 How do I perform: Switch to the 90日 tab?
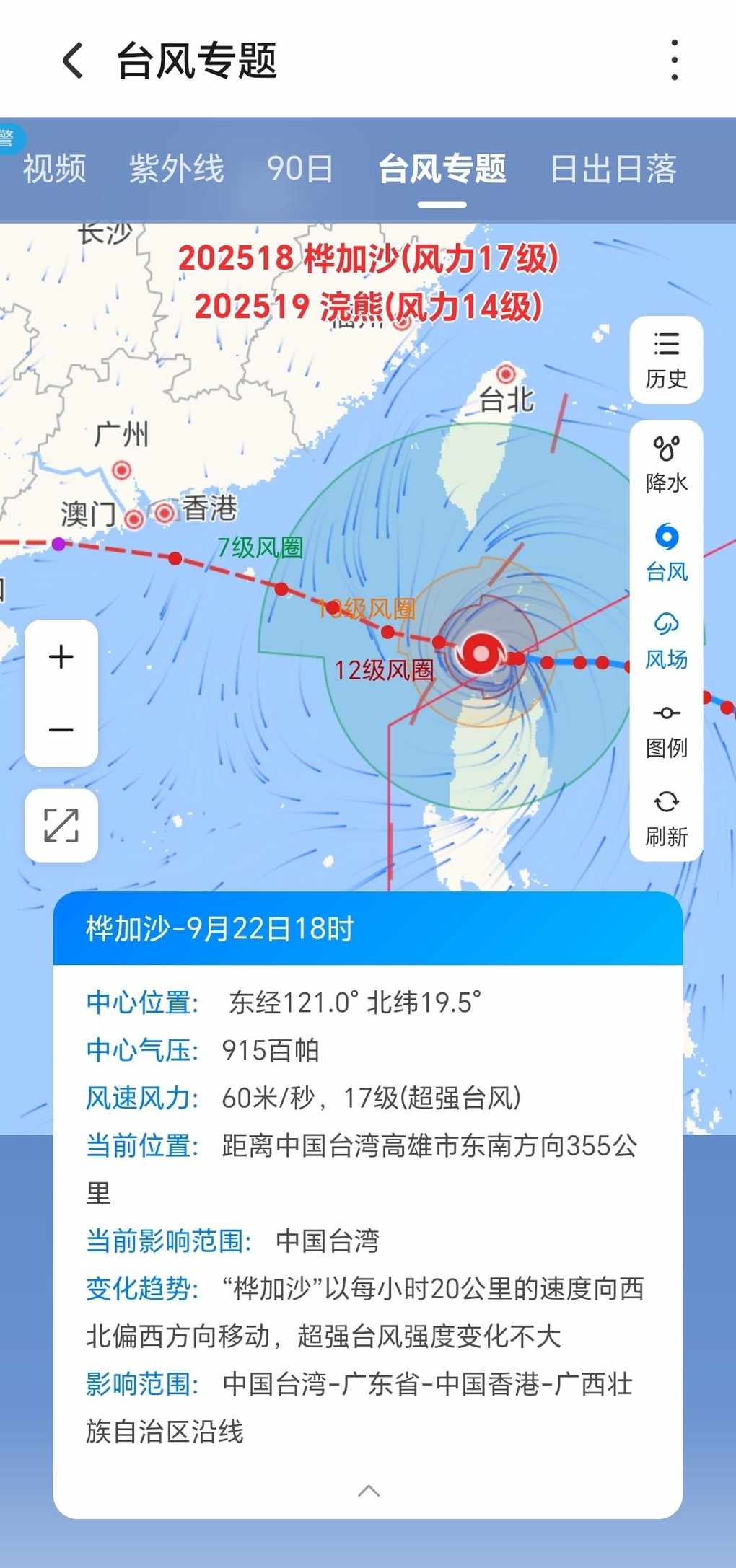(299, 169)
